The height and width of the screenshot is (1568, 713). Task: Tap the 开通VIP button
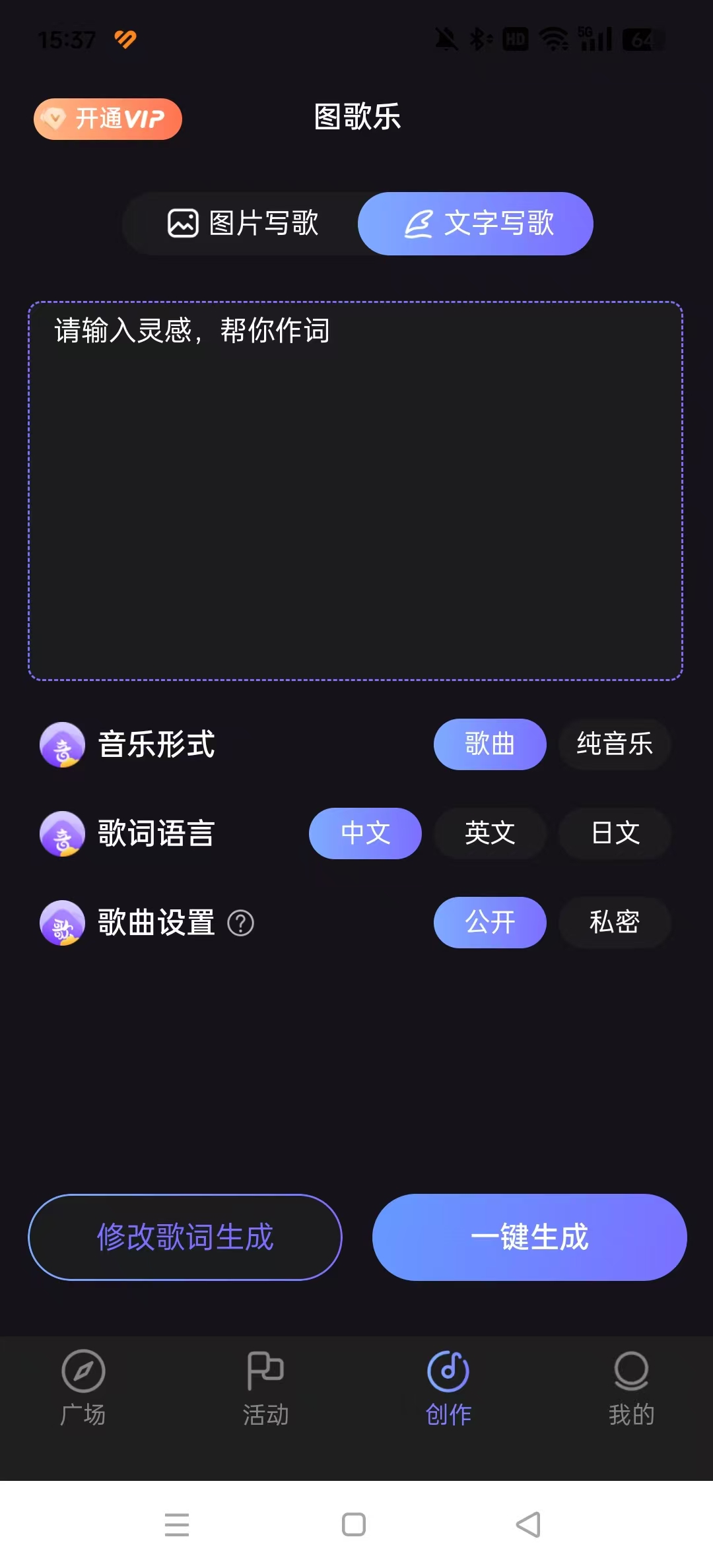pos(108,119)
